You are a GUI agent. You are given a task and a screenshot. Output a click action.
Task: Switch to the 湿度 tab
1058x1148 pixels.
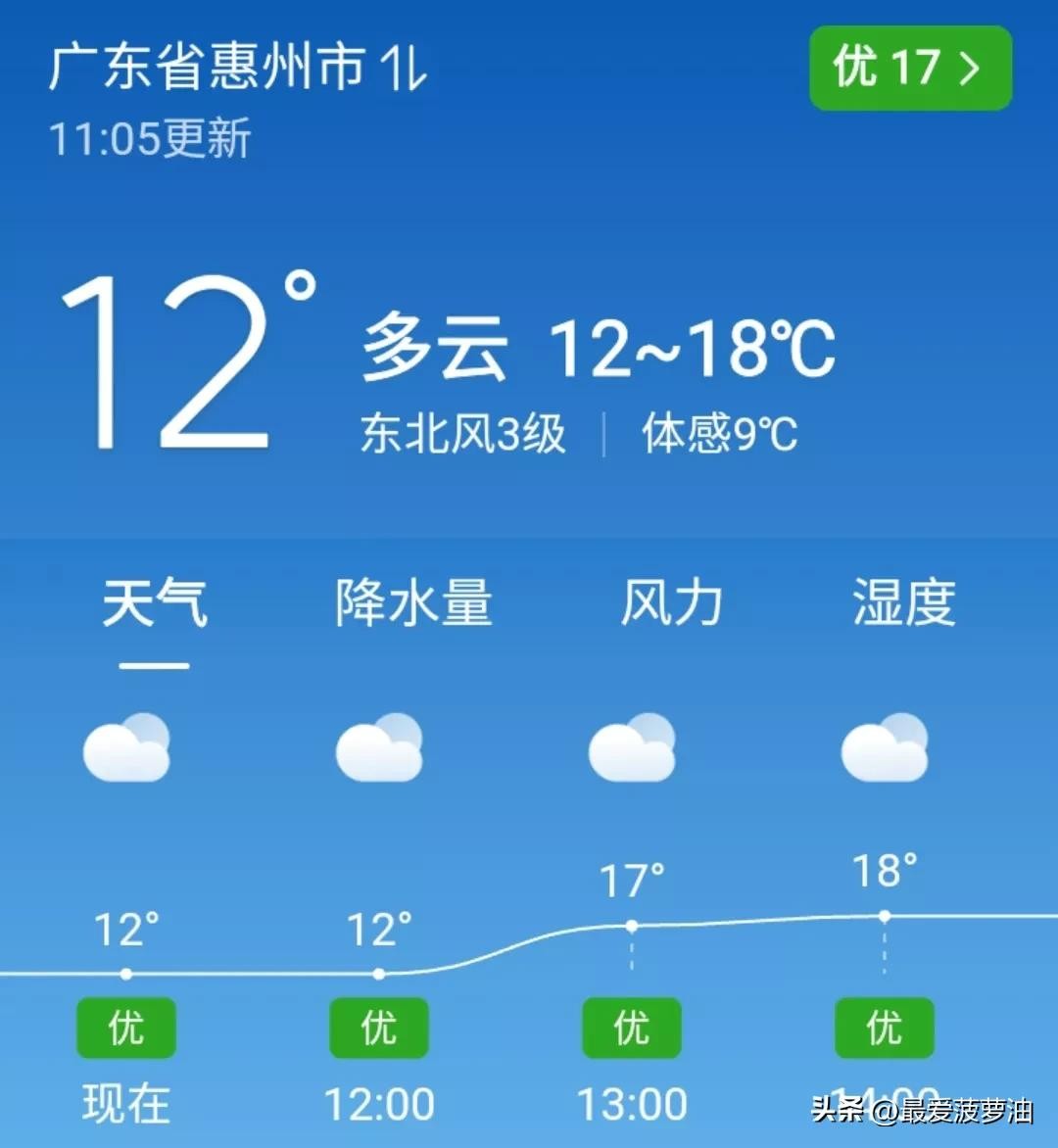[x=904, y=602]
